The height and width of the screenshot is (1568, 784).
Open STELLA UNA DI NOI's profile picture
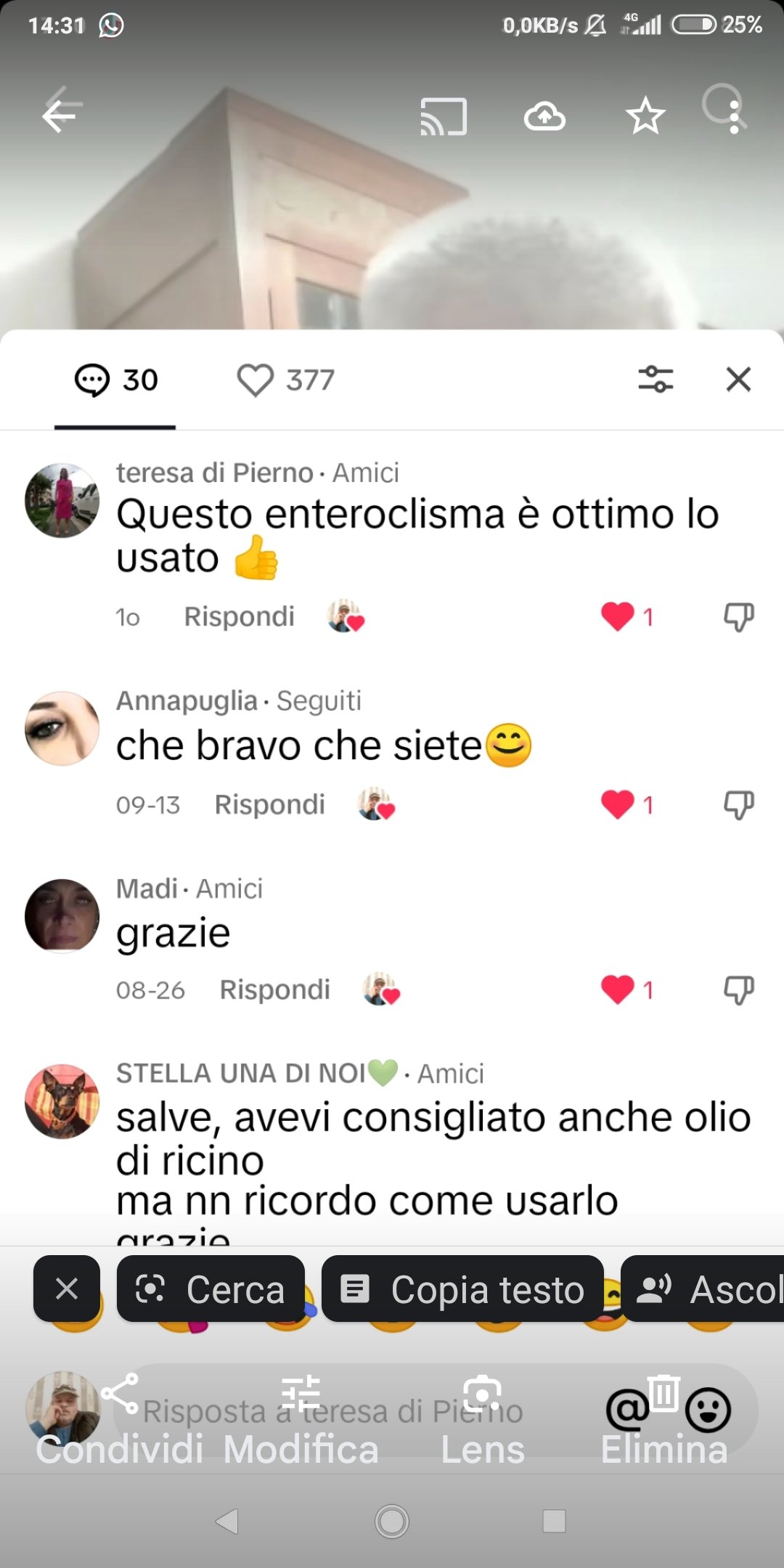pyautogui.click(x=62, y=1101)
